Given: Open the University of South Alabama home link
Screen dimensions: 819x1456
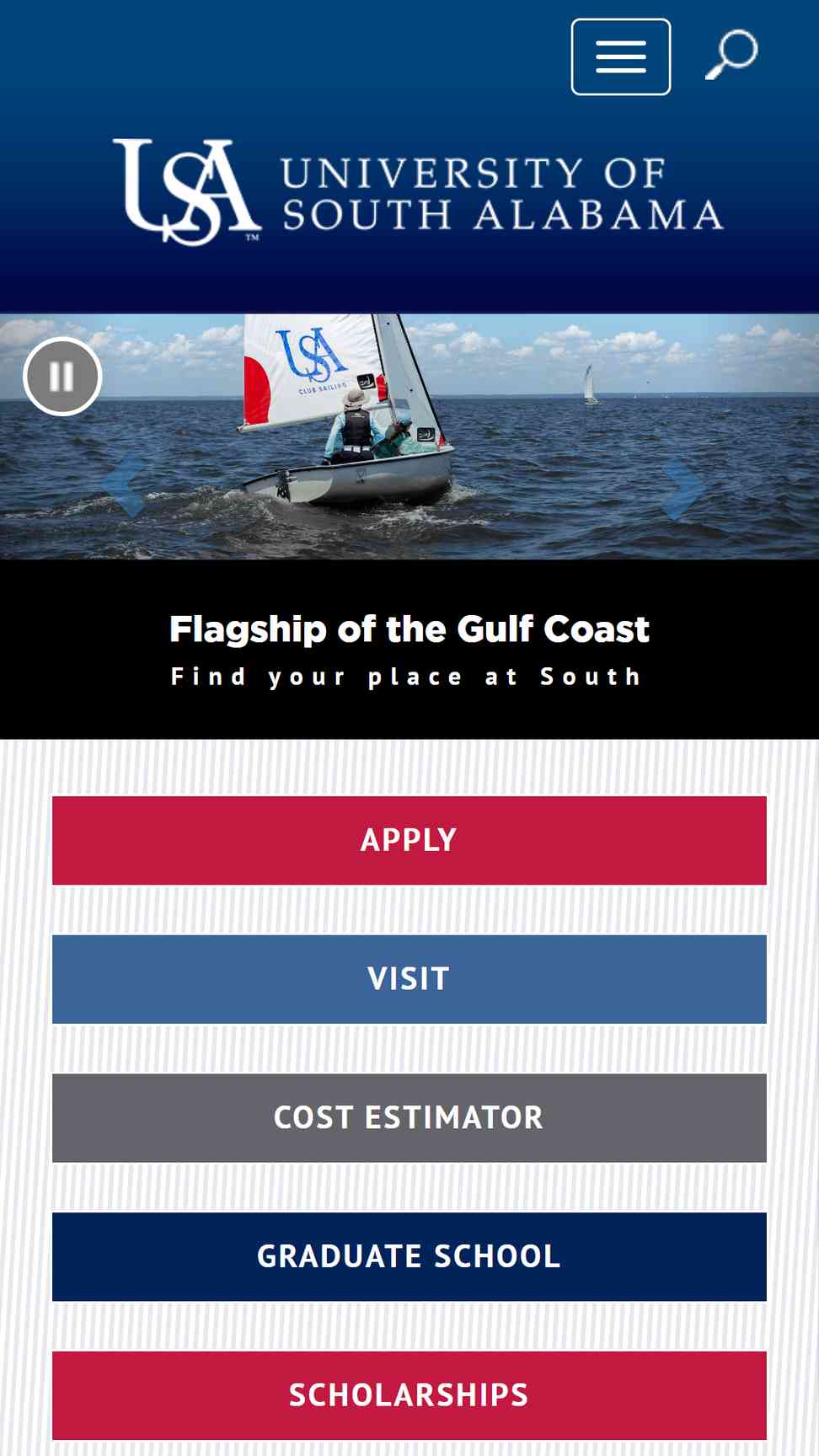Looking at the screenshot, I should (x=418, y=193).
